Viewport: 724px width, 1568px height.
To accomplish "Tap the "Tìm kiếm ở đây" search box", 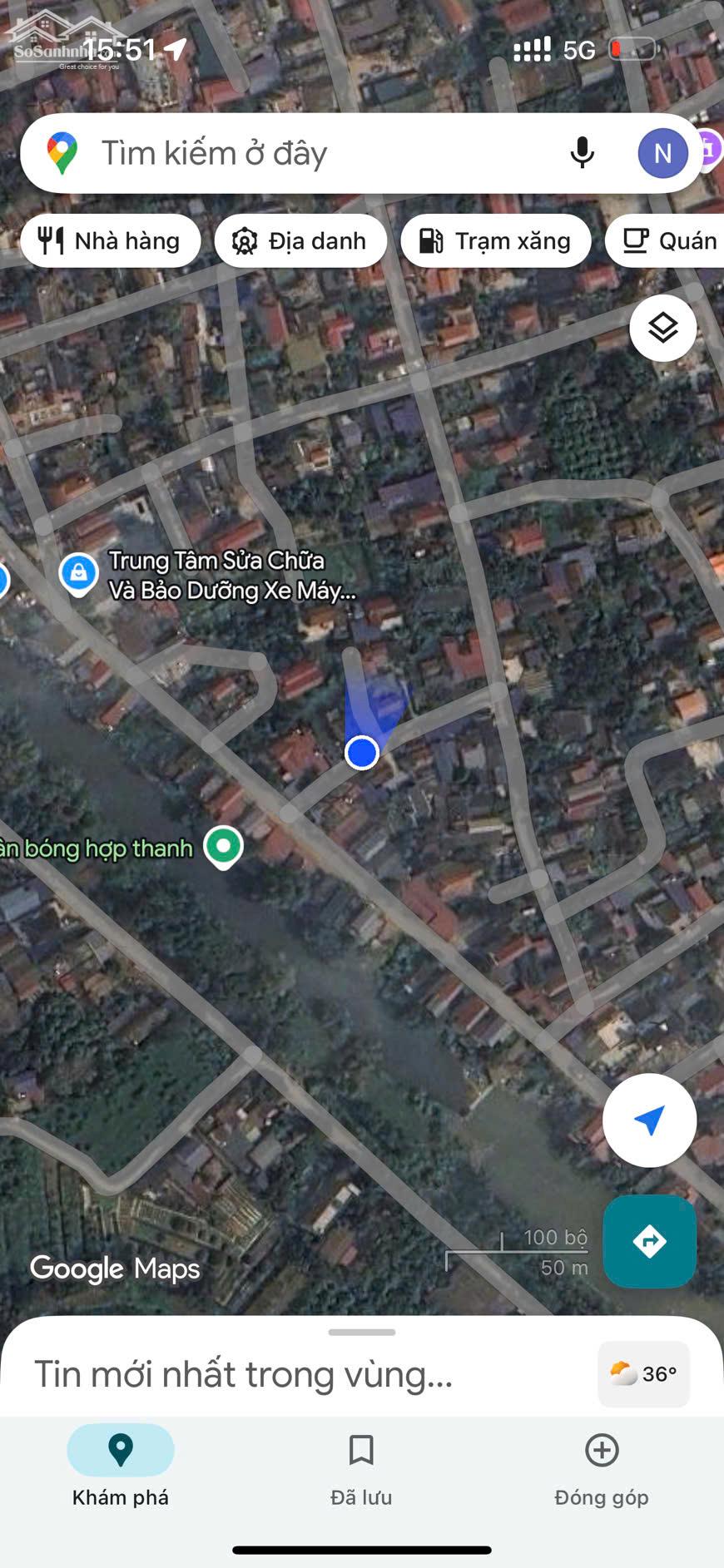I will click(x=316, y=154).
